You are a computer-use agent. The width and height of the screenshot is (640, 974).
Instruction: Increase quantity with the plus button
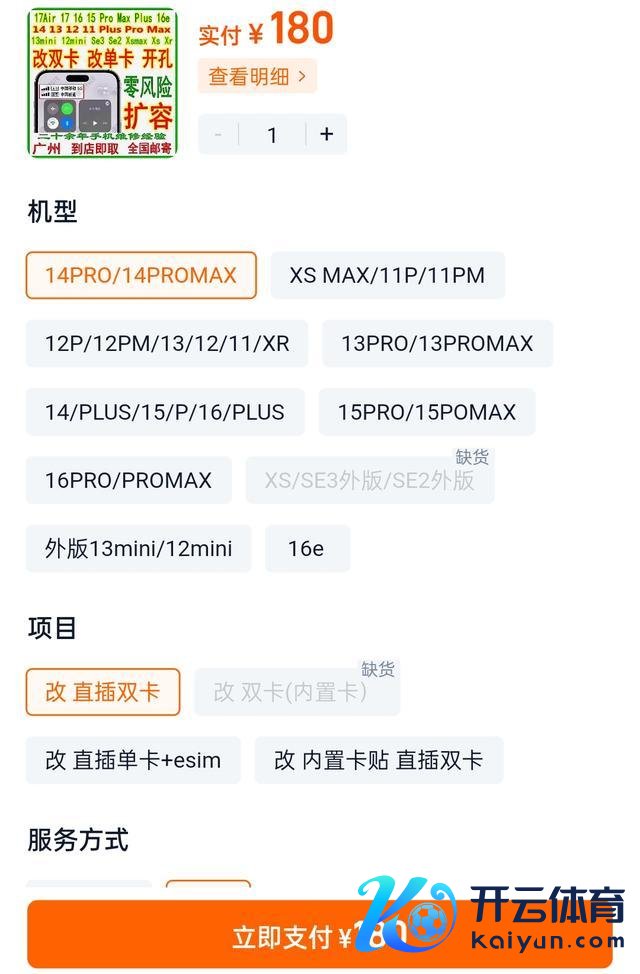coord(327,134)
